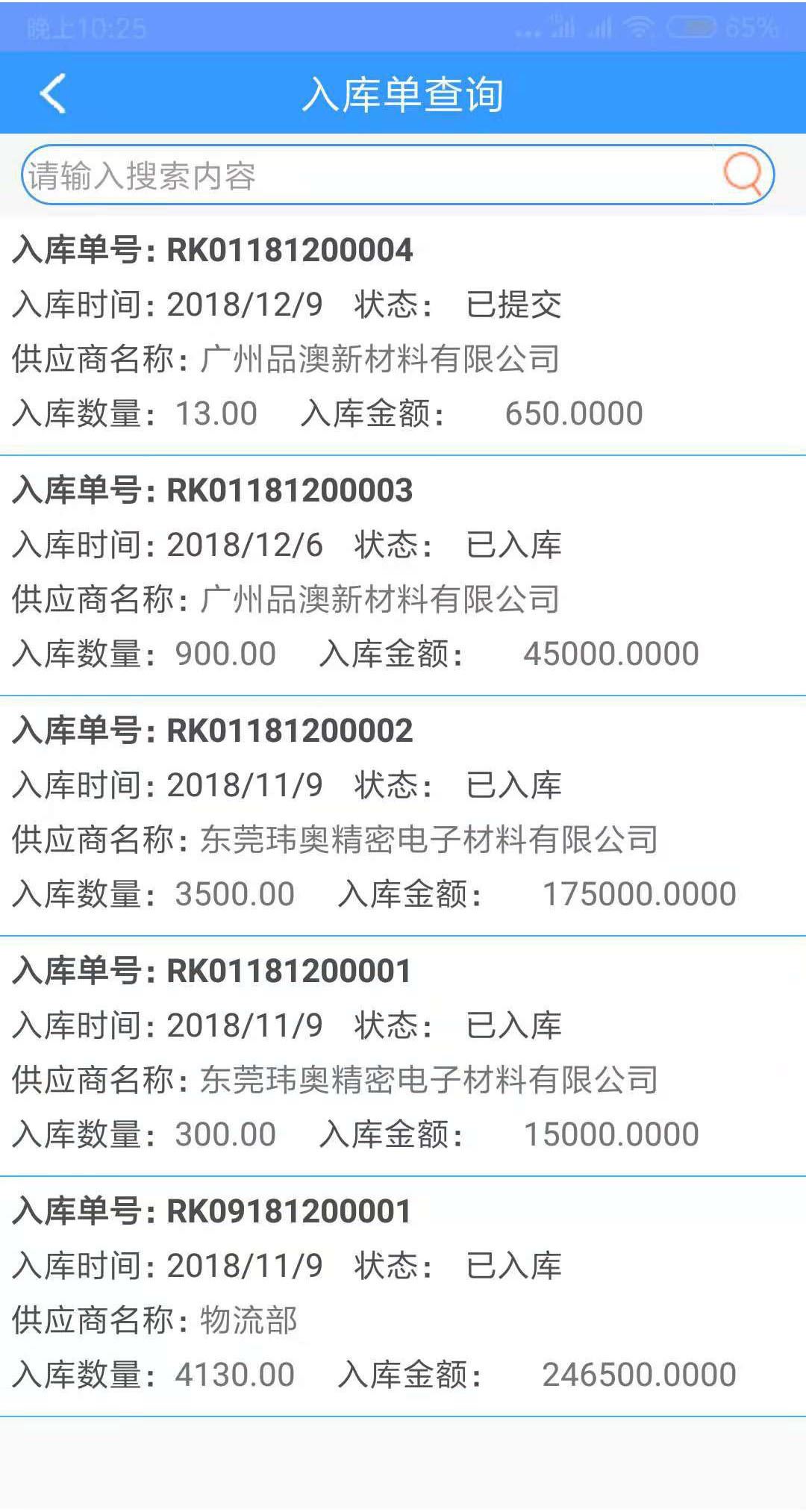Tap the back arrow in the header
806x1512 pixels.
tap(51, 93)
